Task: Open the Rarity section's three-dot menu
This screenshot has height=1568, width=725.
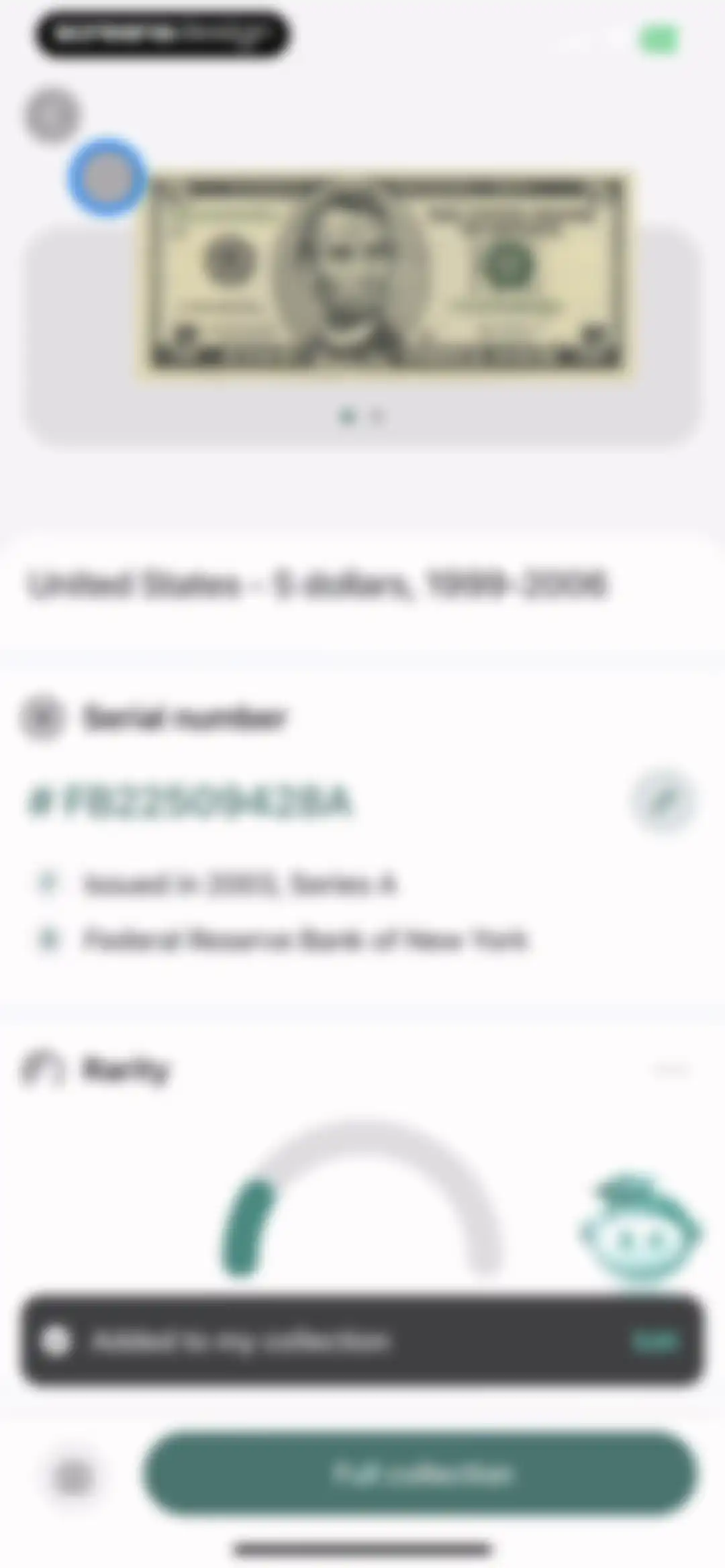Action: [x=671, y=1069]
